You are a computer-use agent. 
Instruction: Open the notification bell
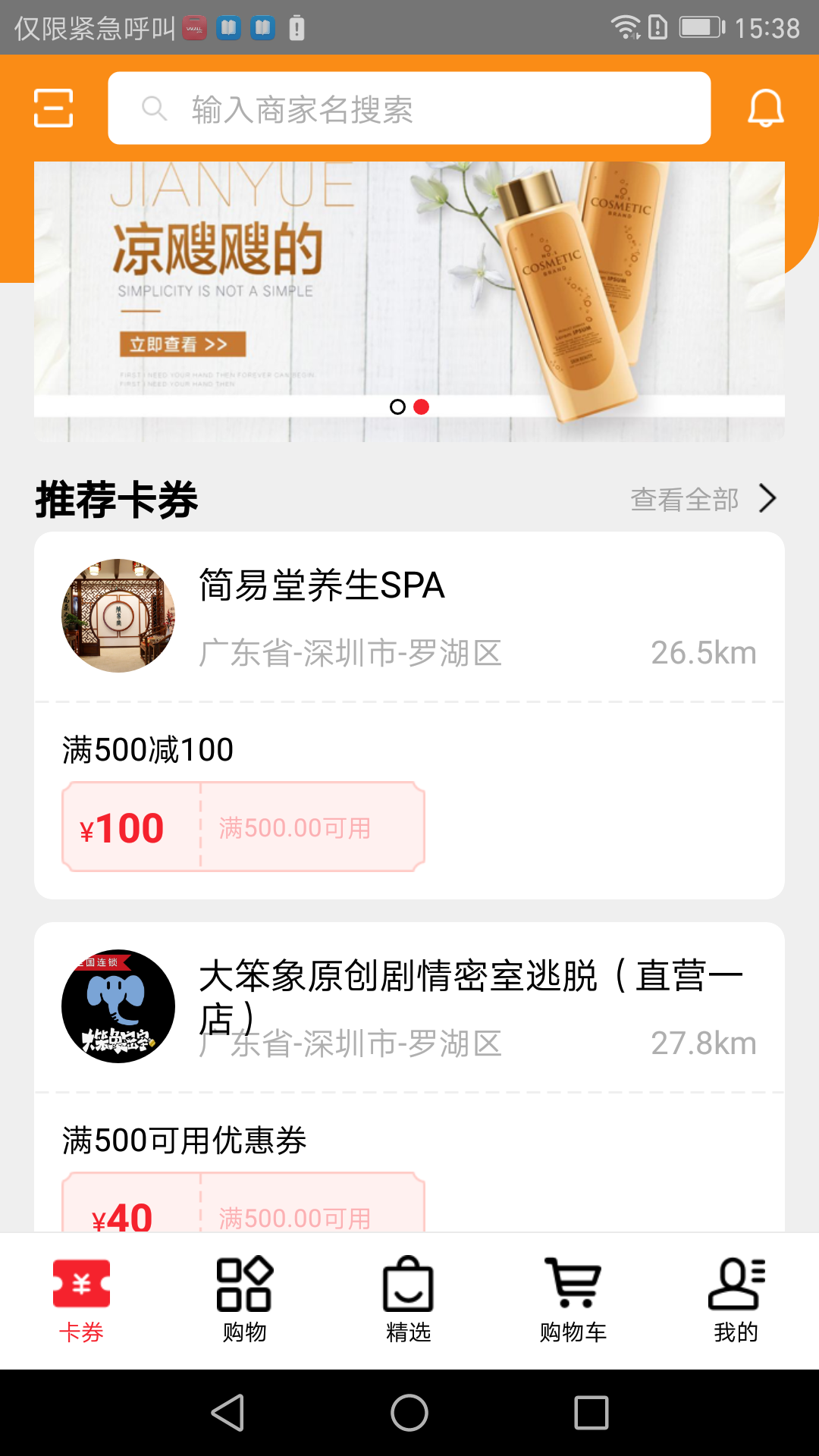coord(766,107)
